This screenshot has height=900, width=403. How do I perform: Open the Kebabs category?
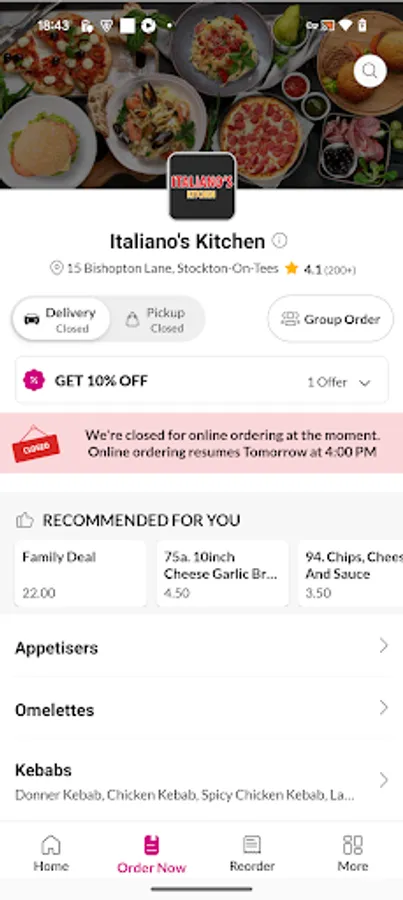(x=202, y=781)
